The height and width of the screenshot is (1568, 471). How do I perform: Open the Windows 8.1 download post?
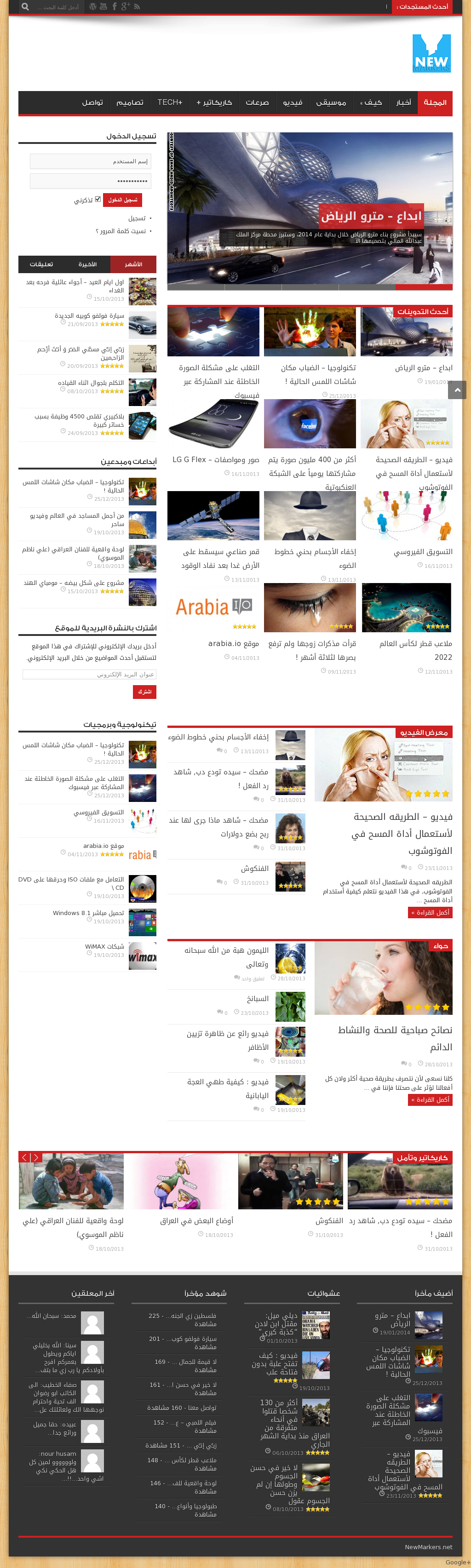(x=88, y=913)
